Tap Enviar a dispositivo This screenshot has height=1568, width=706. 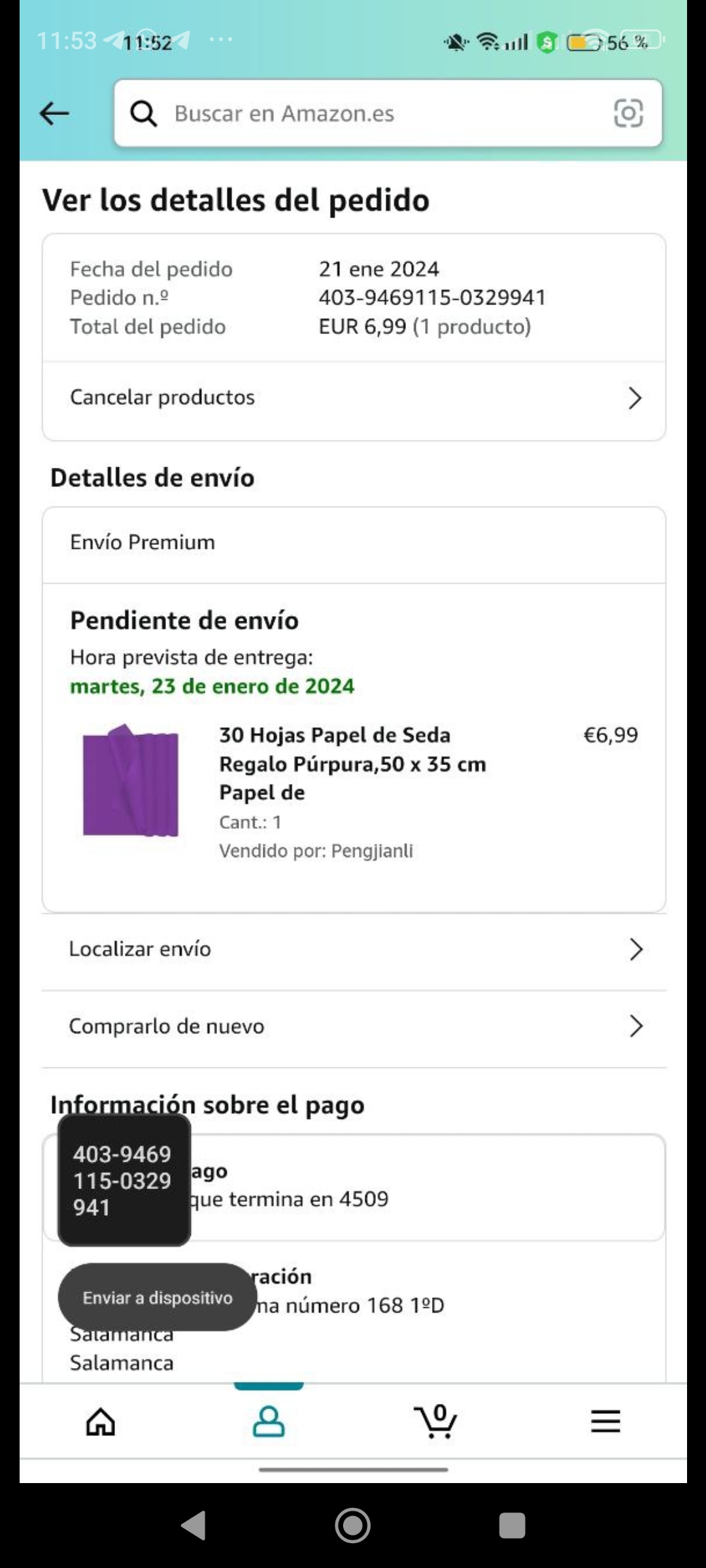157,1298
